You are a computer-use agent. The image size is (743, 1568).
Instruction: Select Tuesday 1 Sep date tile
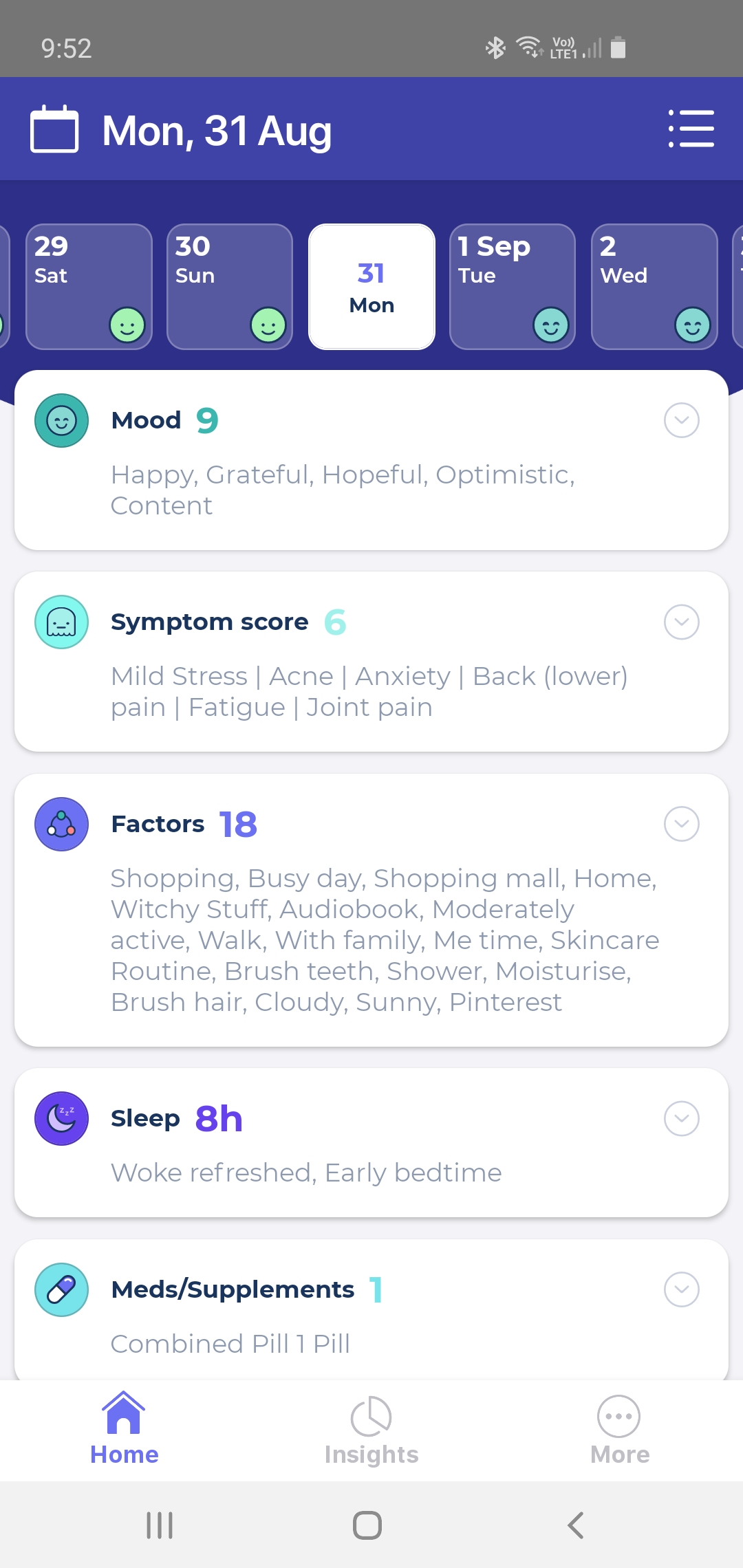(x=513, y=287)
